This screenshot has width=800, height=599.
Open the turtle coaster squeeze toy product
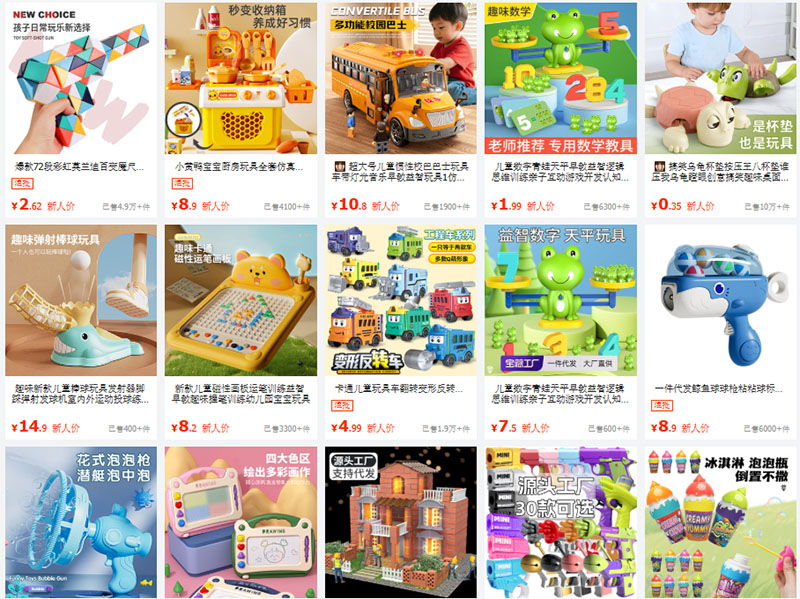click(x=720, y=78)
